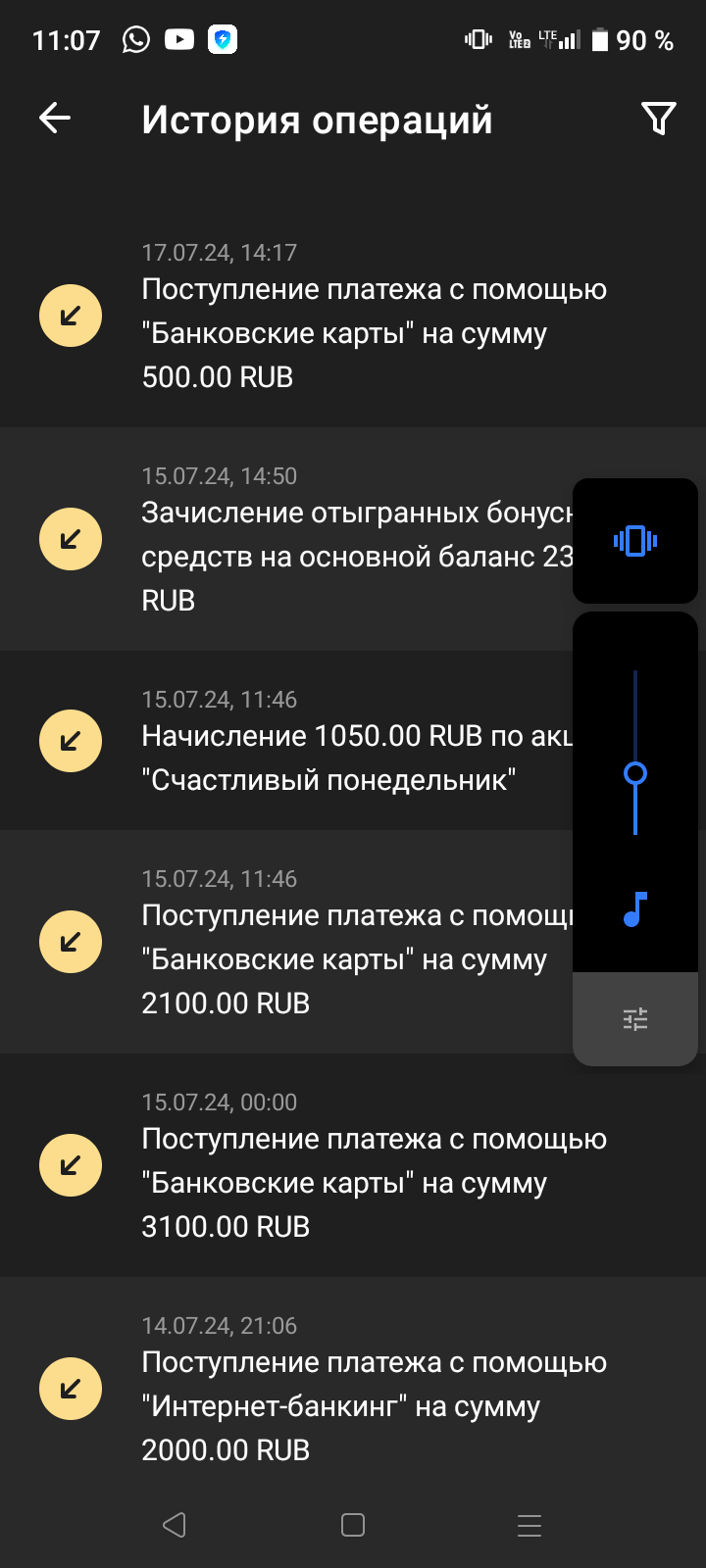The height and width of the screenshot is (1568, 706).
Task: Toggle vibrate ringer mode in volume panel
Action: coord(635,540)
